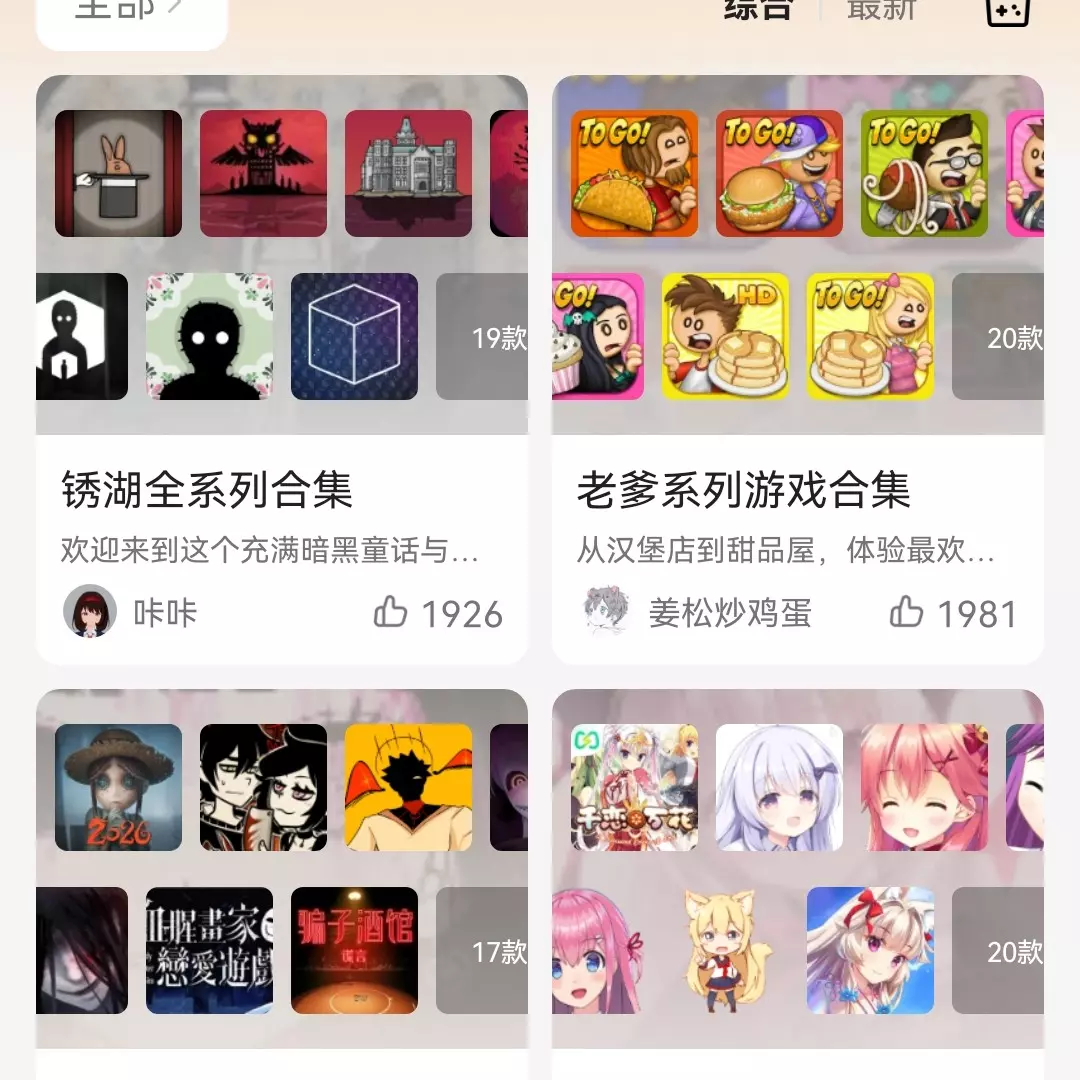Open the collection containing 骗子酒馆 with 17款
This screenshot has height=1080, width=1080.
click(282, 870)
